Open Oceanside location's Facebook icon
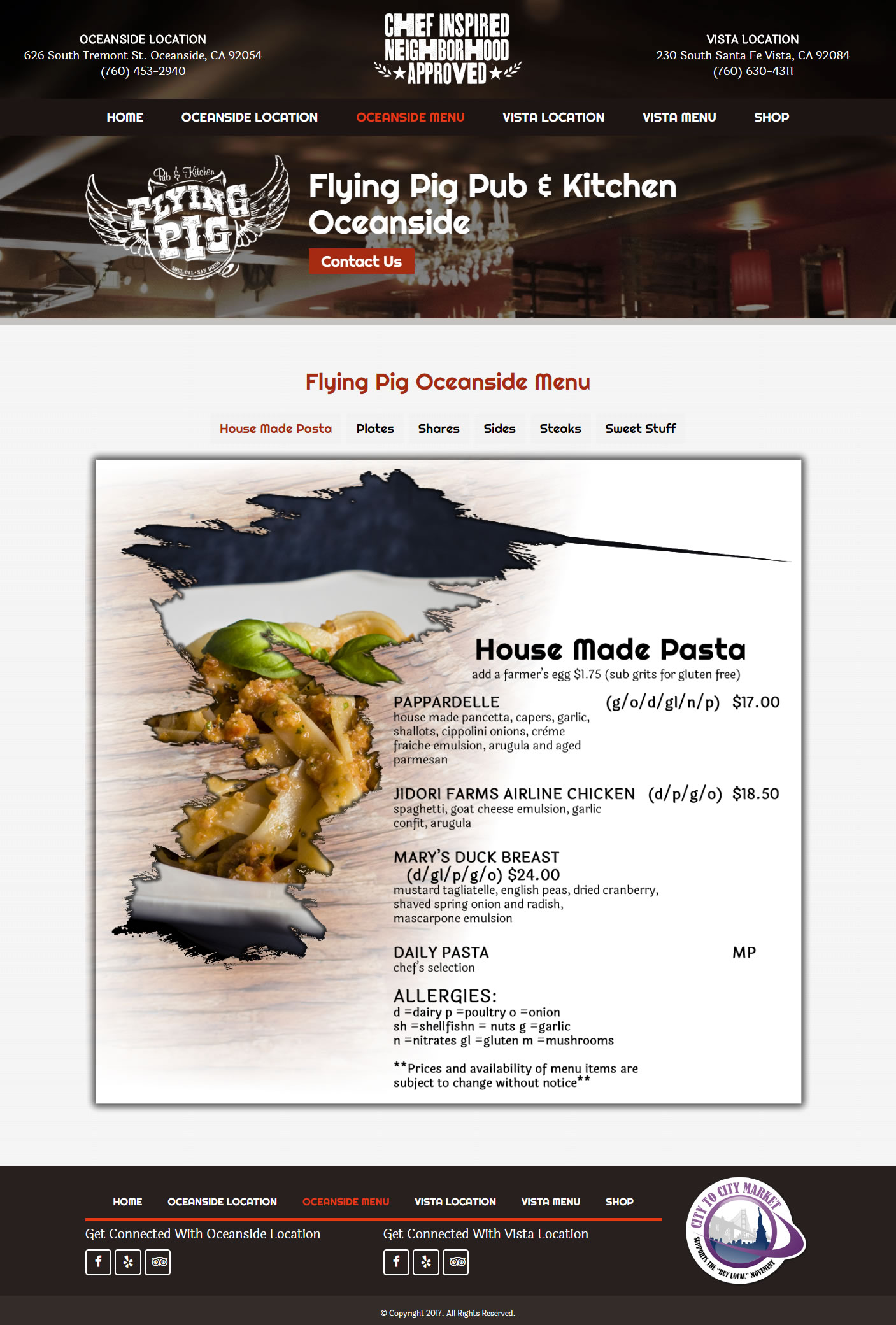896x1325 pixels. 98,1262
